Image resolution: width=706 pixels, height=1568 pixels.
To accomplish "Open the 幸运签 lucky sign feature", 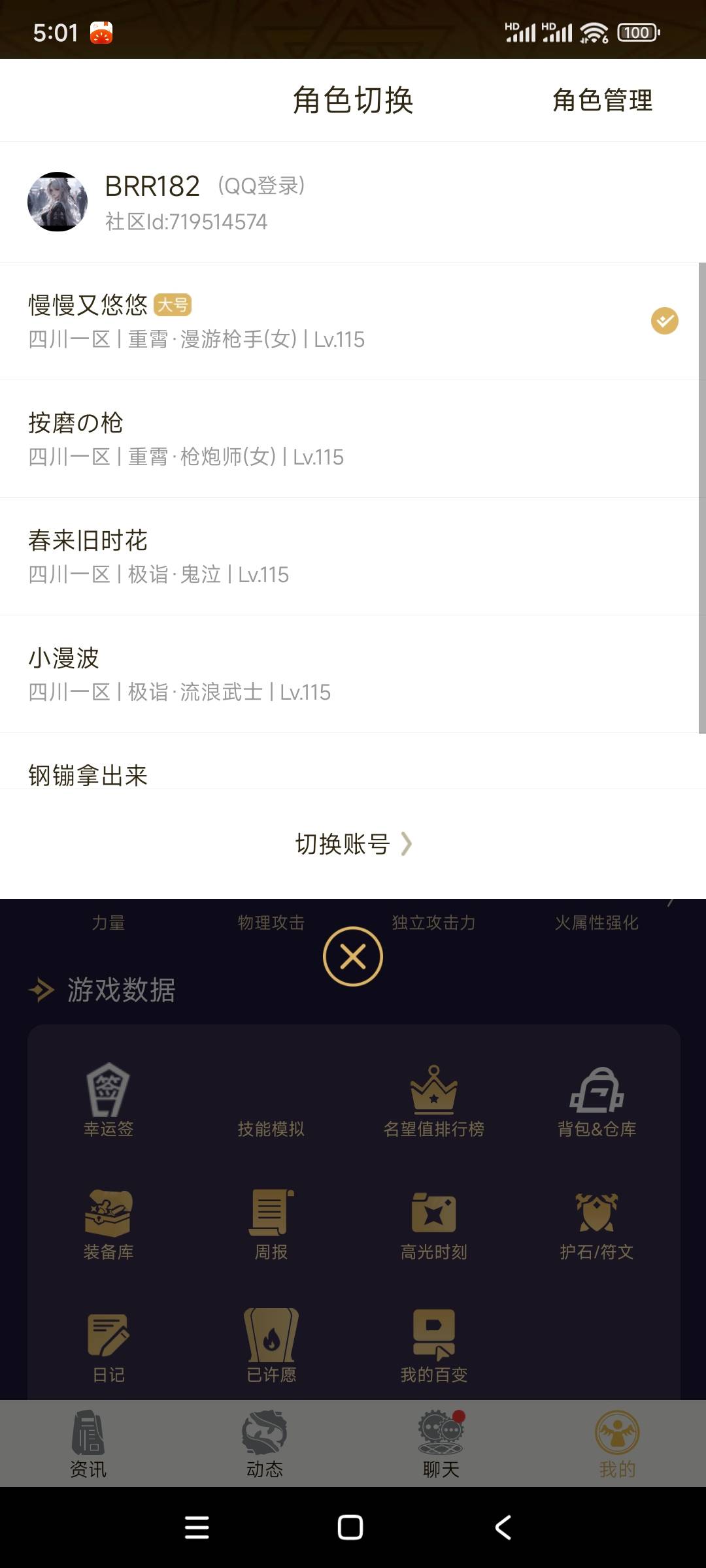I will tap(109, 1104).
